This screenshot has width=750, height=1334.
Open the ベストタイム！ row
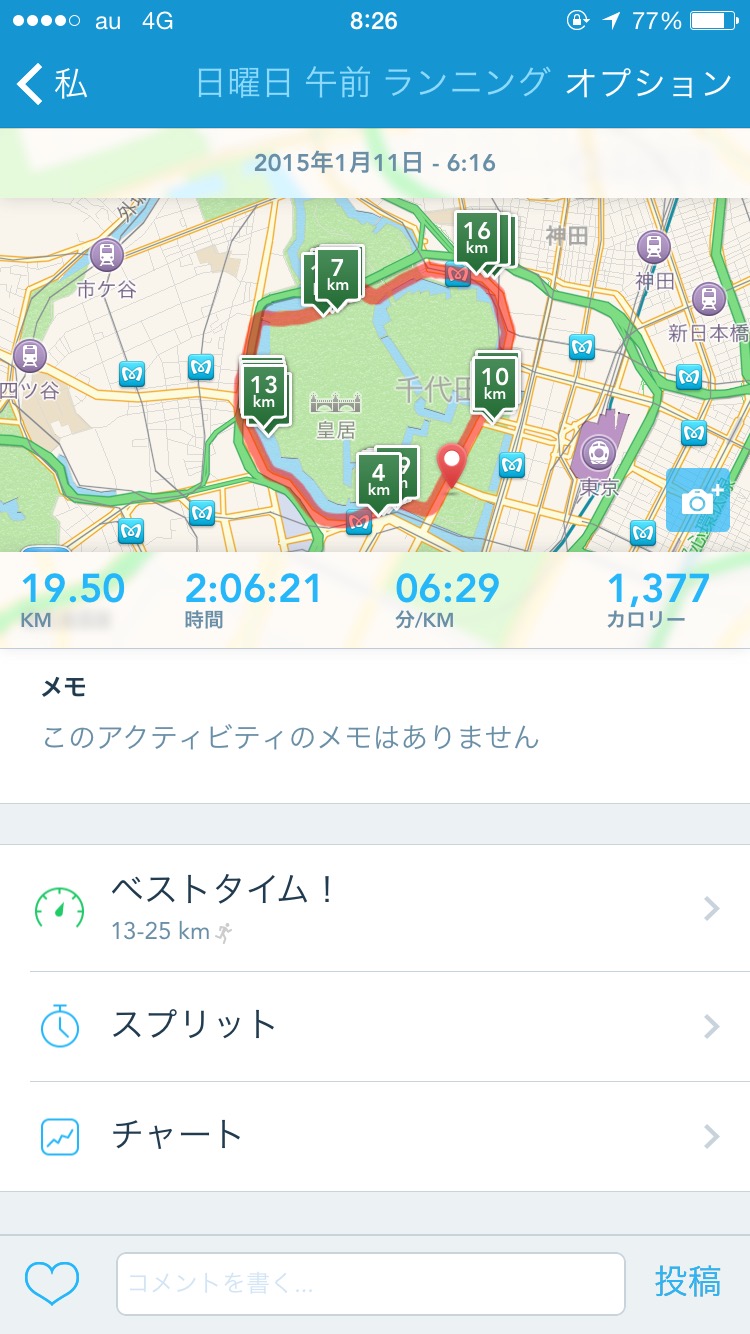pos(375,908)
